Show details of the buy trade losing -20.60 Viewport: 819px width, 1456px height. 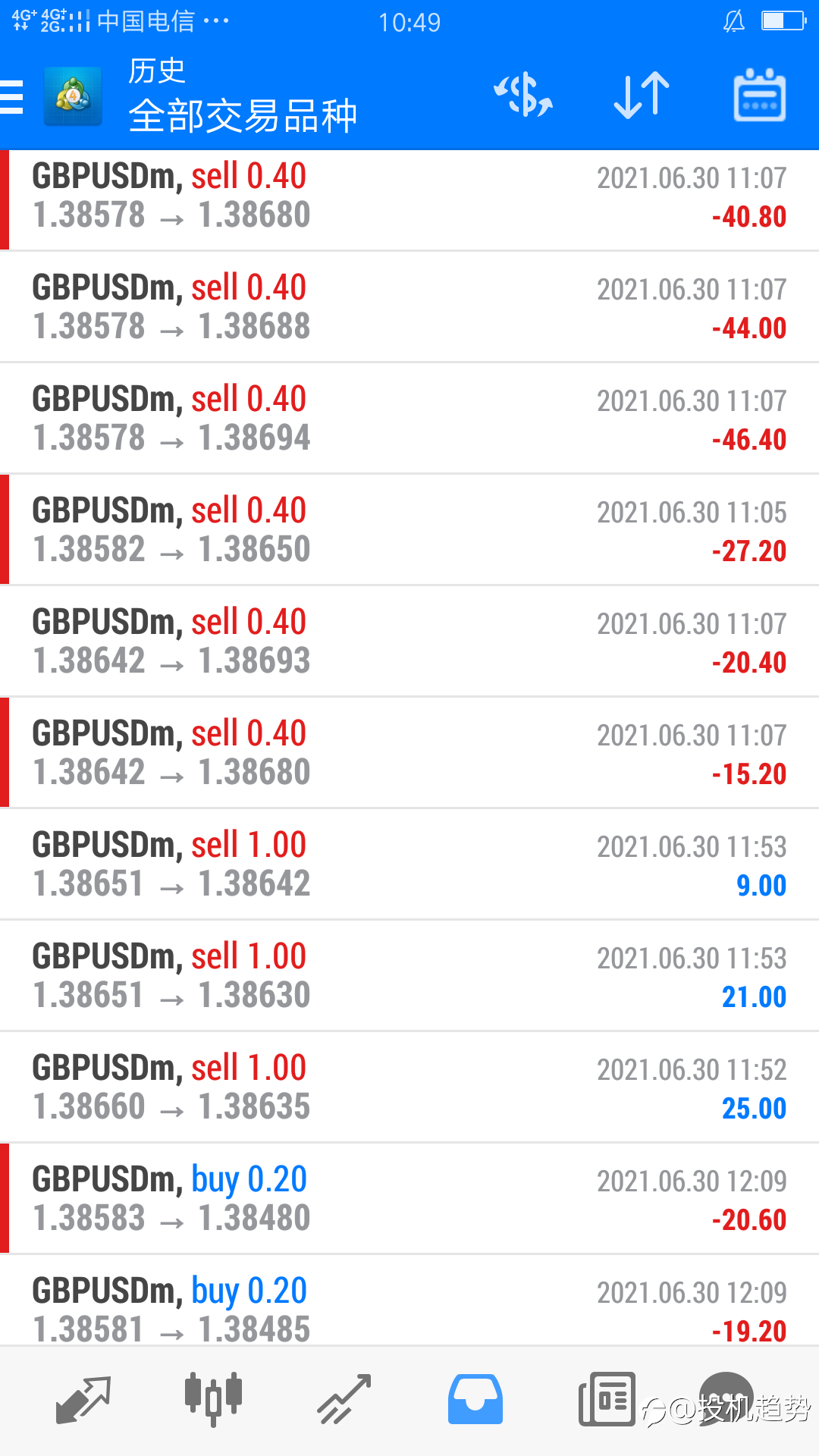409,1200
